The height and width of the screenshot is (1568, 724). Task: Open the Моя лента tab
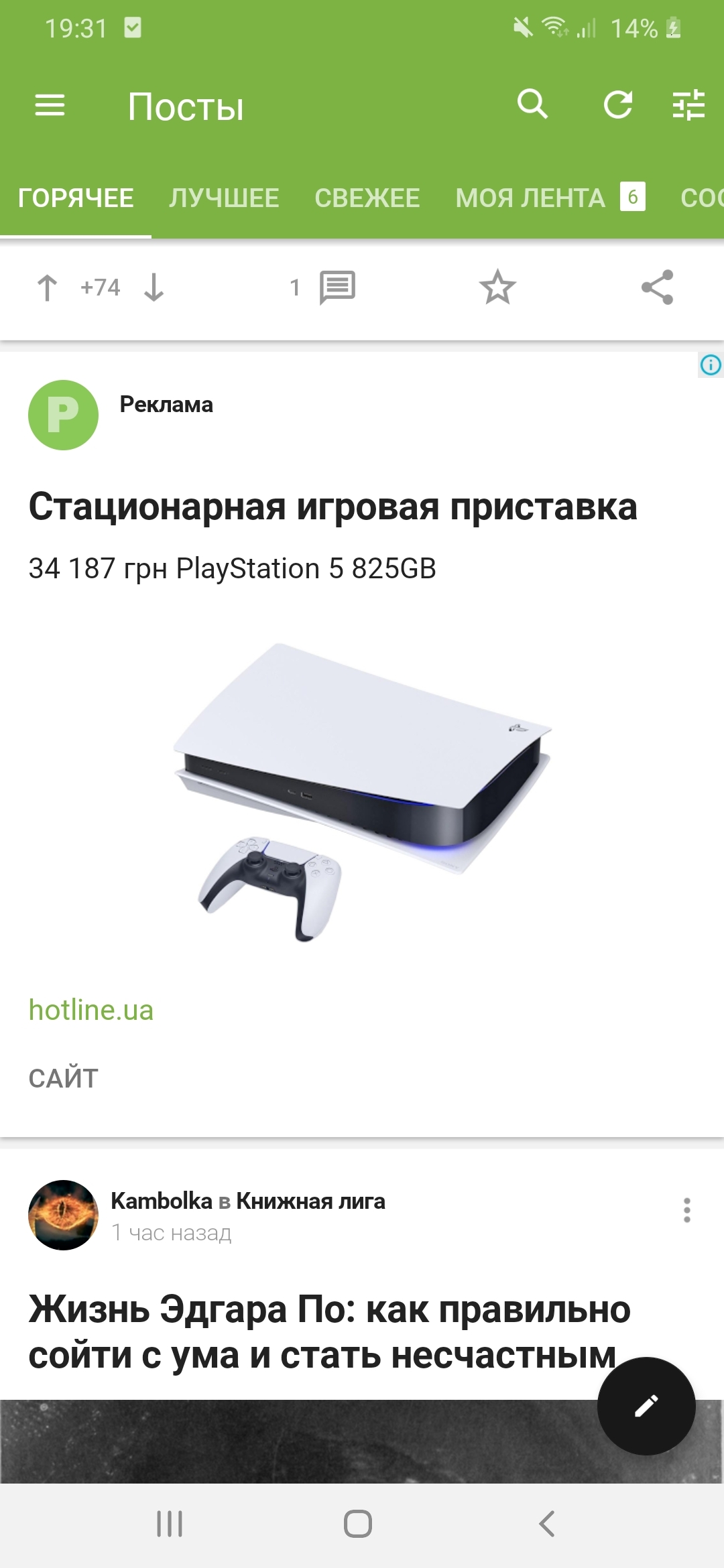(550, 198)
